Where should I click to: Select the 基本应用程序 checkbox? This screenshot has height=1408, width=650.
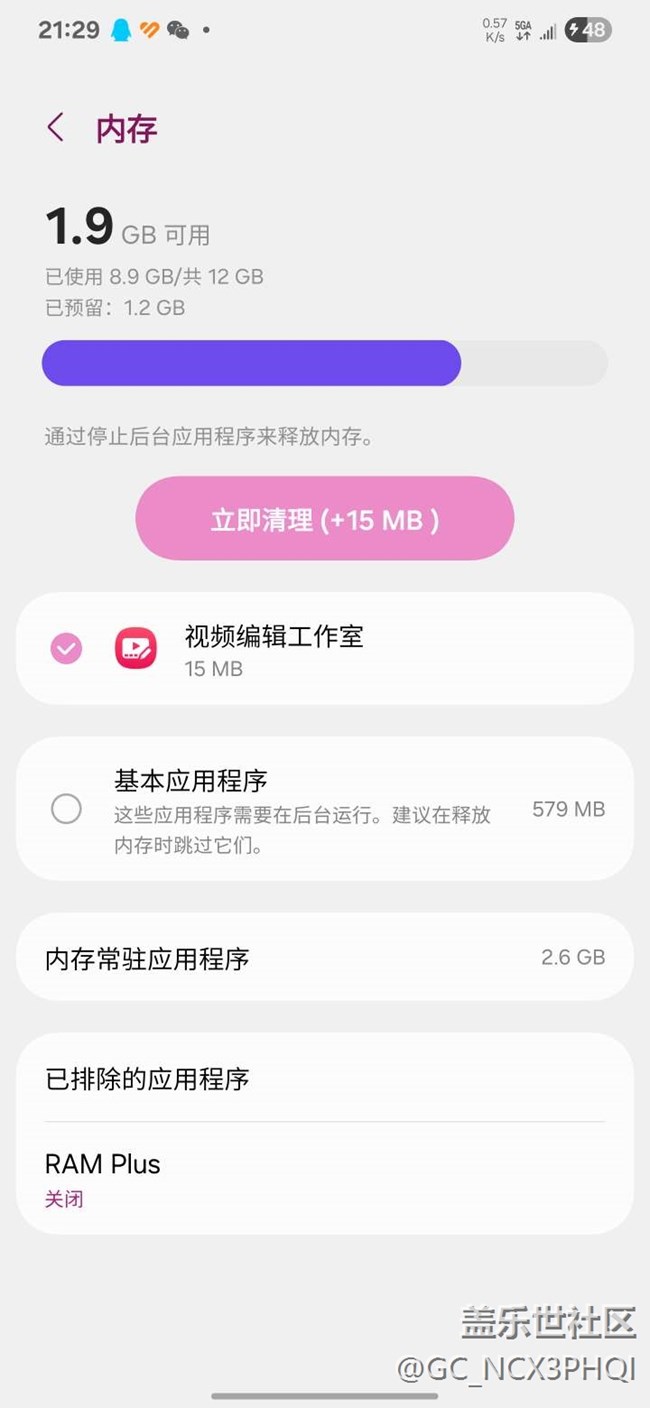[x=66, y=809]
